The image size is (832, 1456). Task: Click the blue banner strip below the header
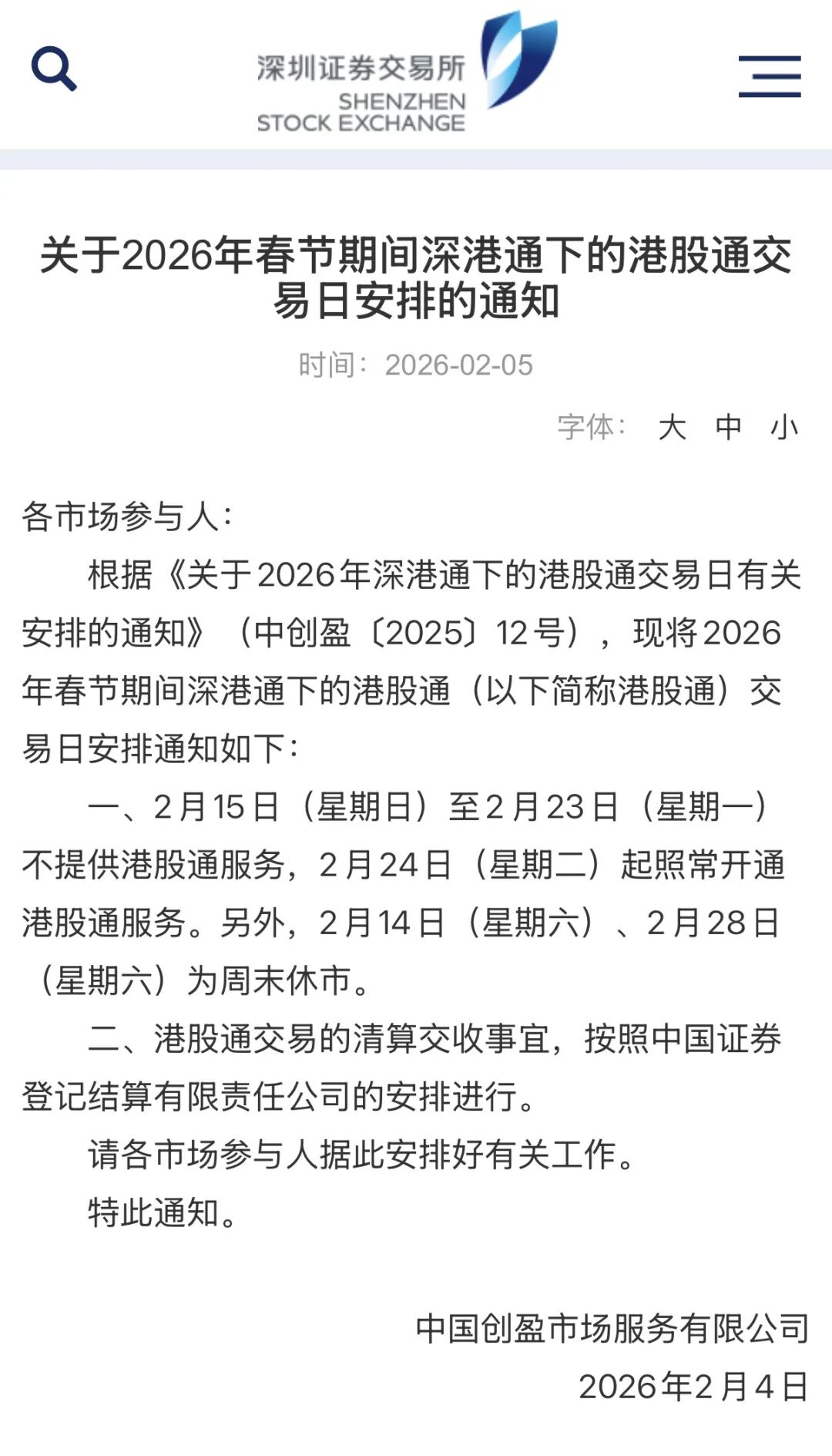(x=416, y=160)
